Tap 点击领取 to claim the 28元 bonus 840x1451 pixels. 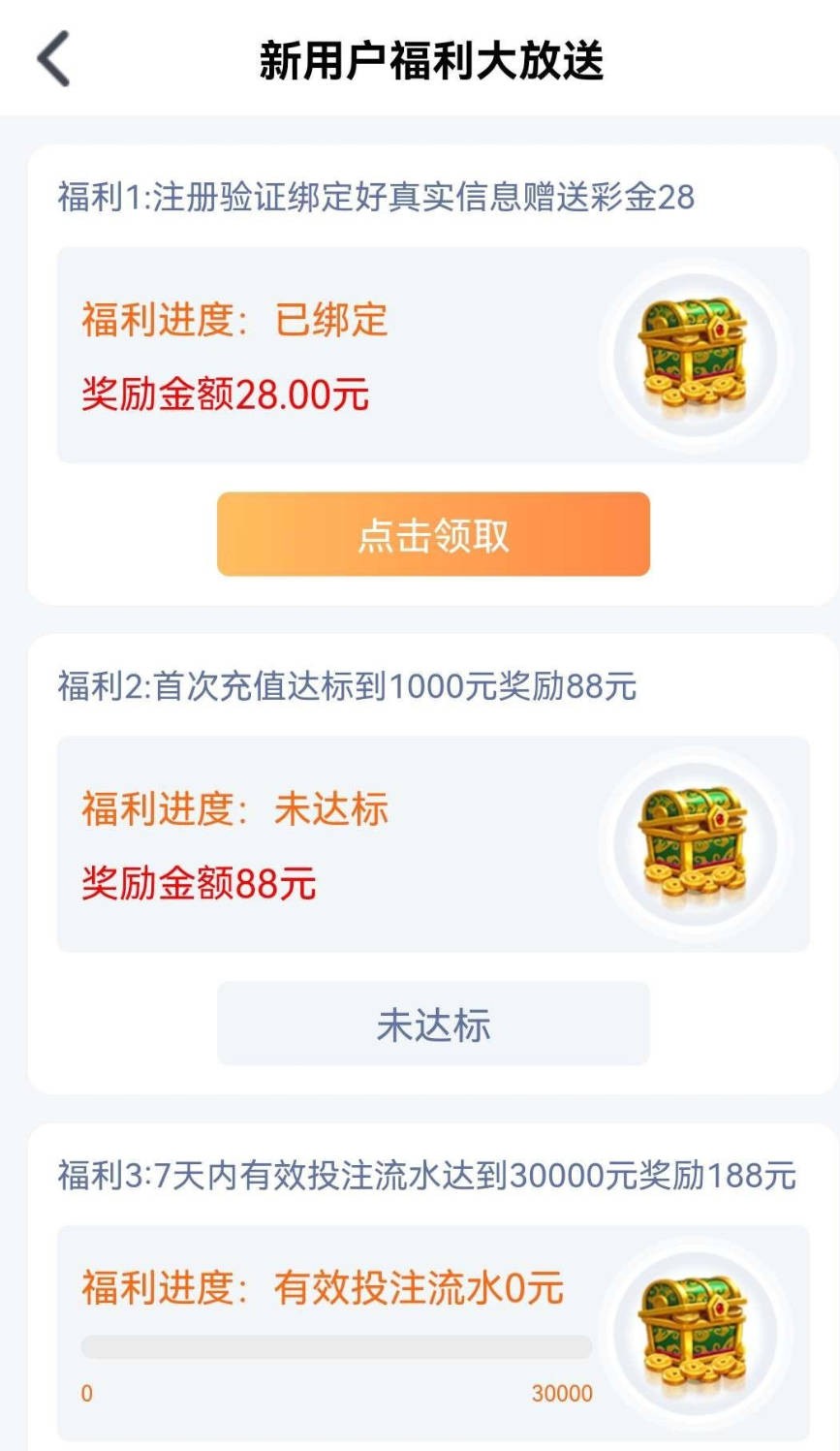(x=433, y=534)
